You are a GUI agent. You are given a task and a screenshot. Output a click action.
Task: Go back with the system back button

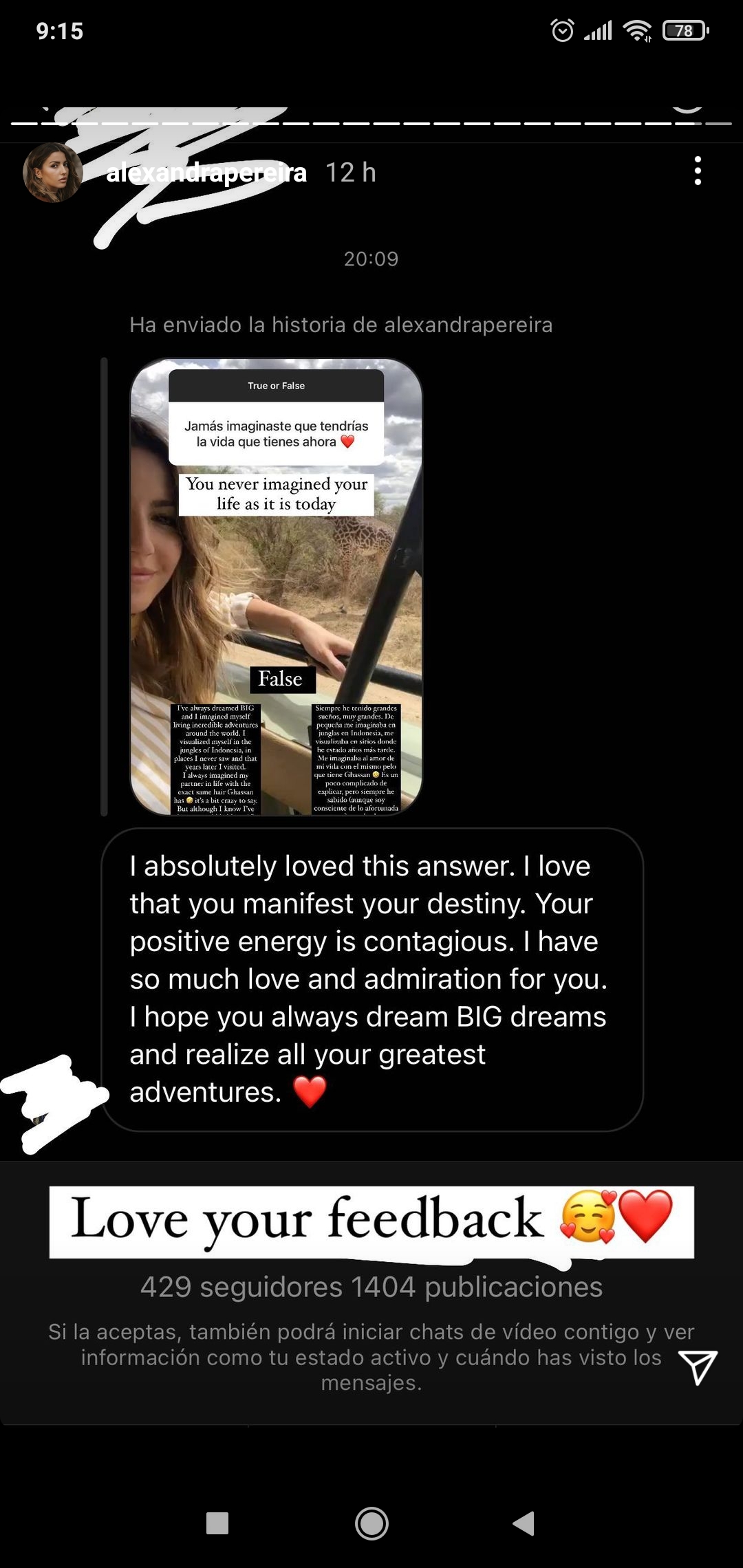coord(524,1523)
